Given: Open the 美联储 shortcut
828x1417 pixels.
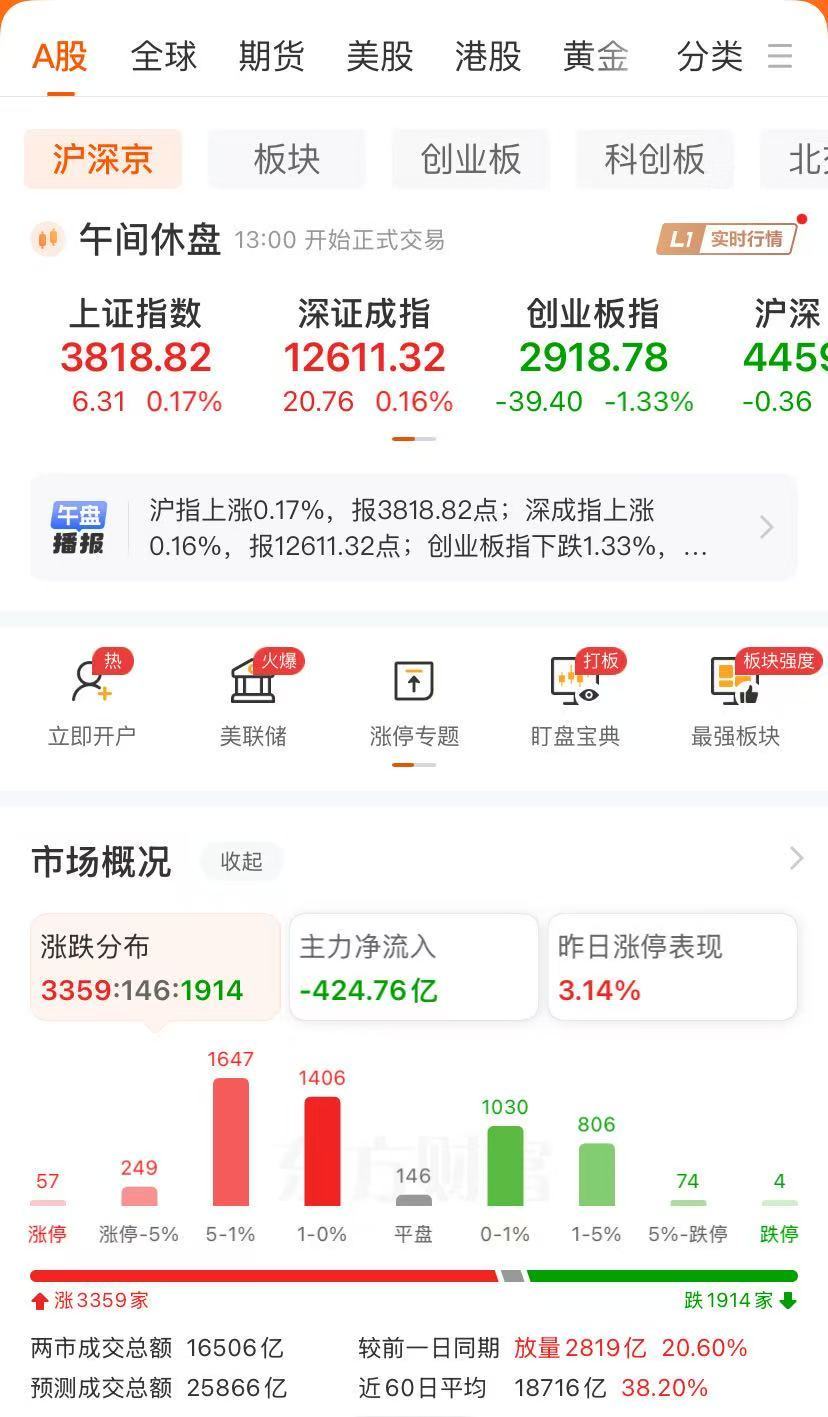Looking at the screenshot, I should coord(253,702).
